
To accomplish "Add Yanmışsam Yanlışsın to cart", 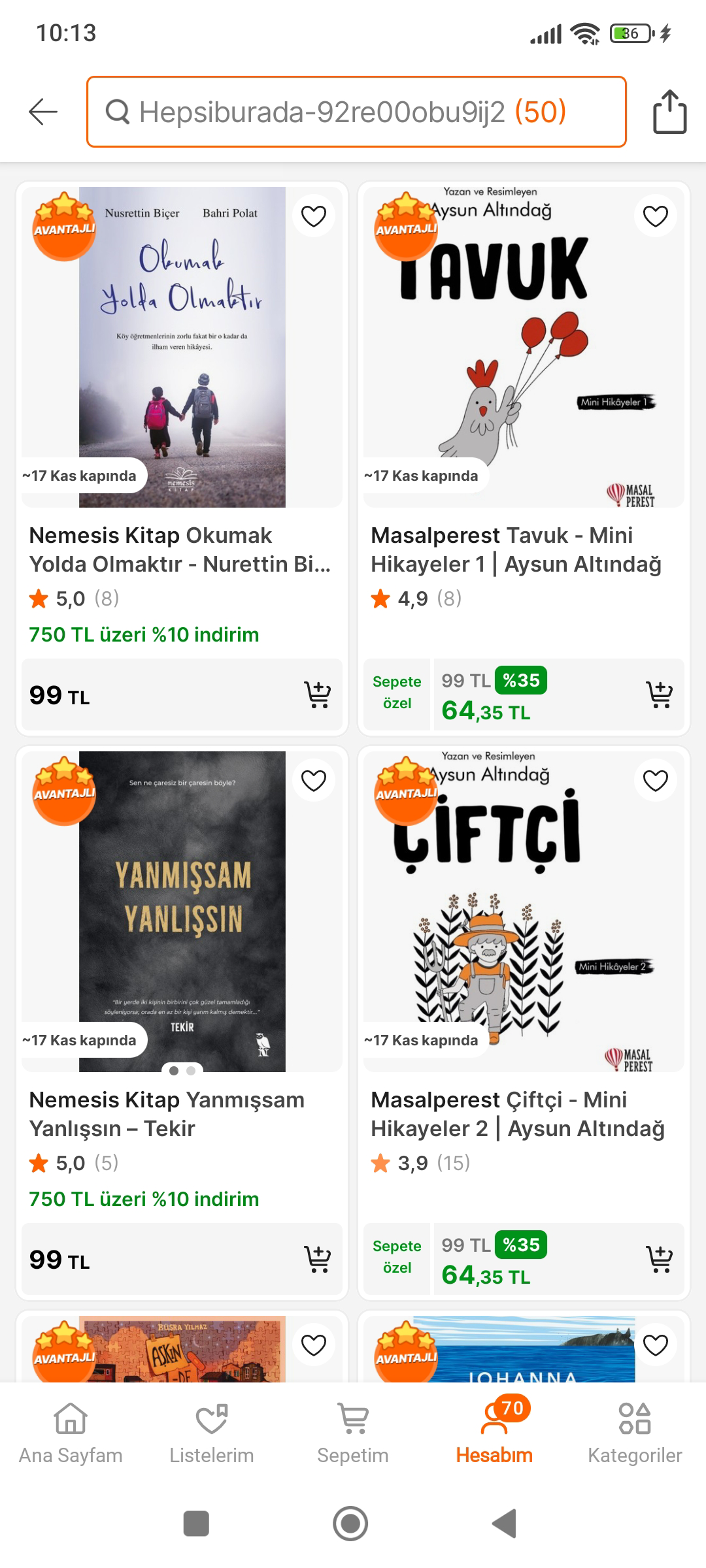I will point(318,1259).
